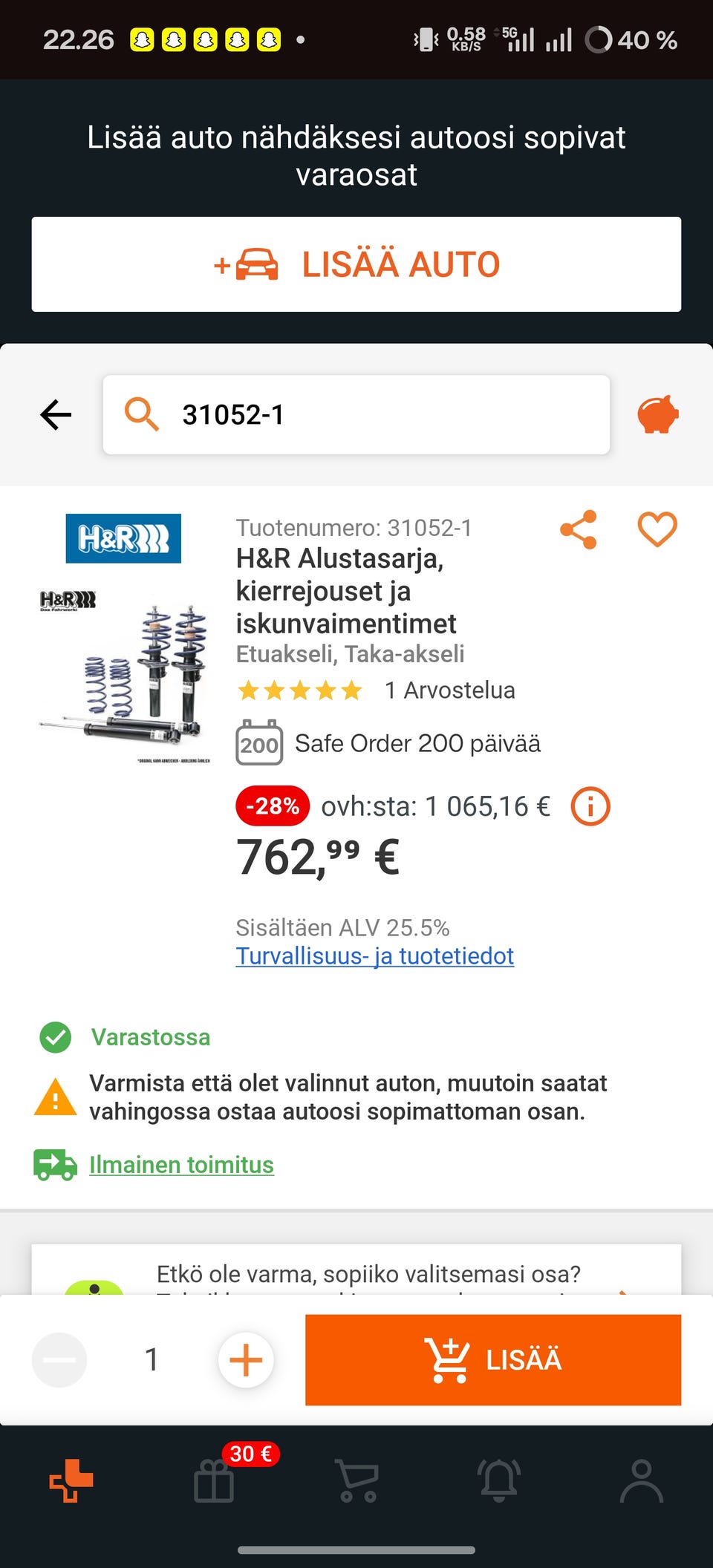Open the gifts section with 30€ badge
The image size is (713, 1568).
pyautogui.click(x=213, y=1481)
